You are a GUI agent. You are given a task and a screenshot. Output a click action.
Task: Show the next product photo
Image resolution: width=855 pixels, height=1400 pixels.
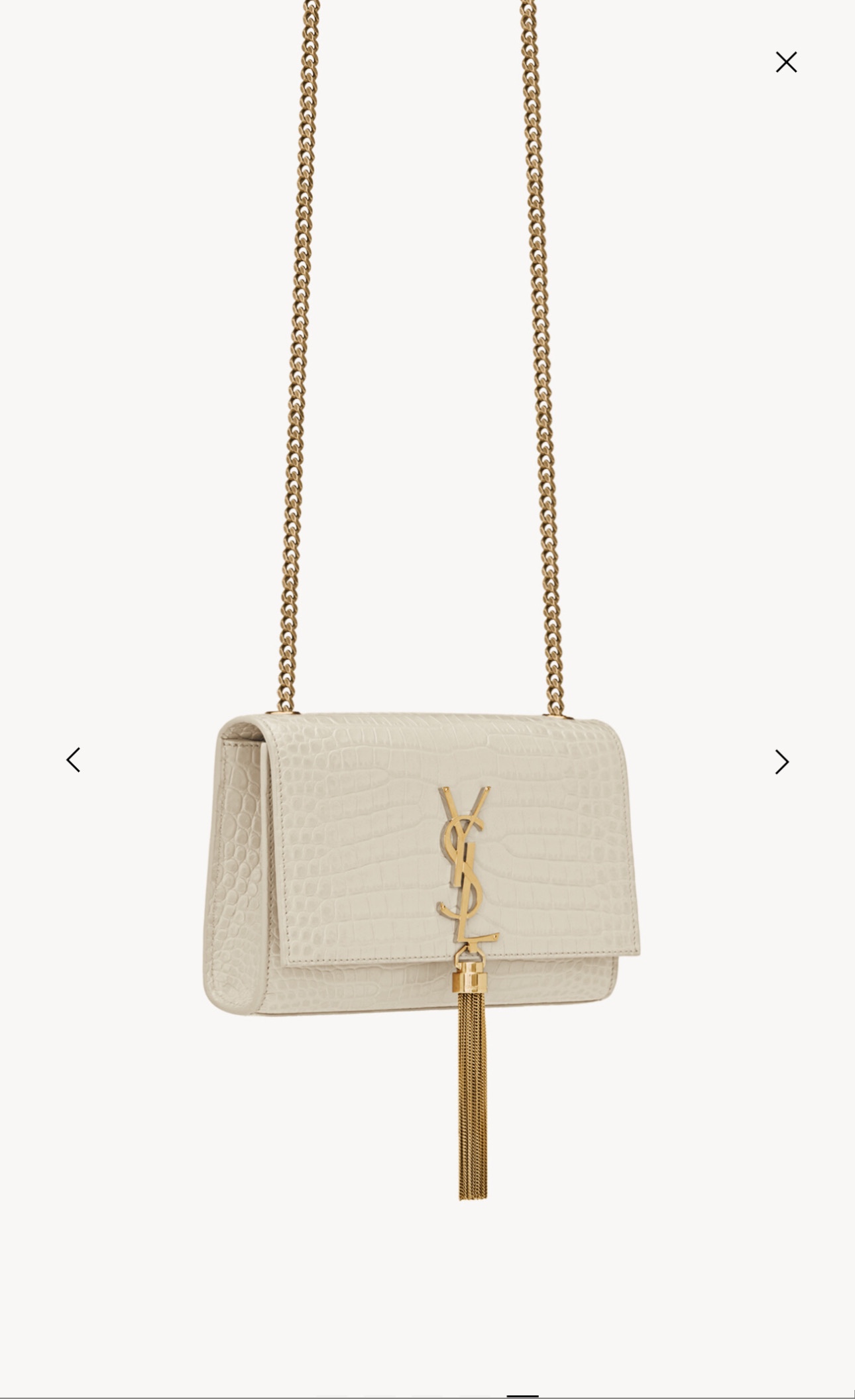[782, 762]
